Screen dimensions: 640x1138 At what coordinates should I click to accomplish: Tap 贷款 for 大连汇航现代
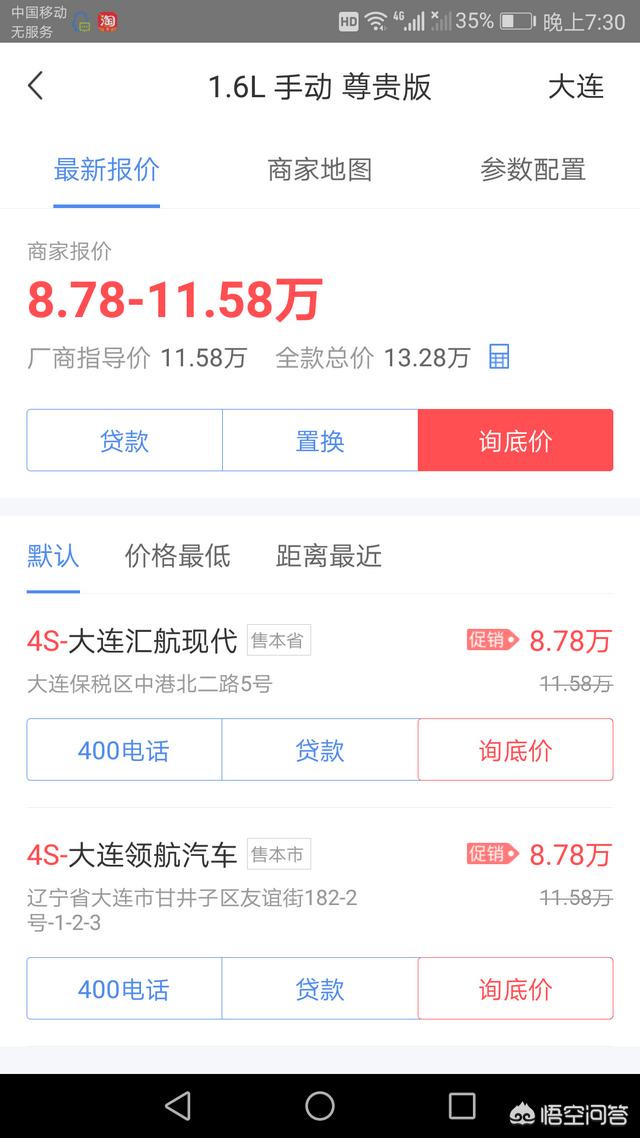pyautogui.click(x=320, y=750)
